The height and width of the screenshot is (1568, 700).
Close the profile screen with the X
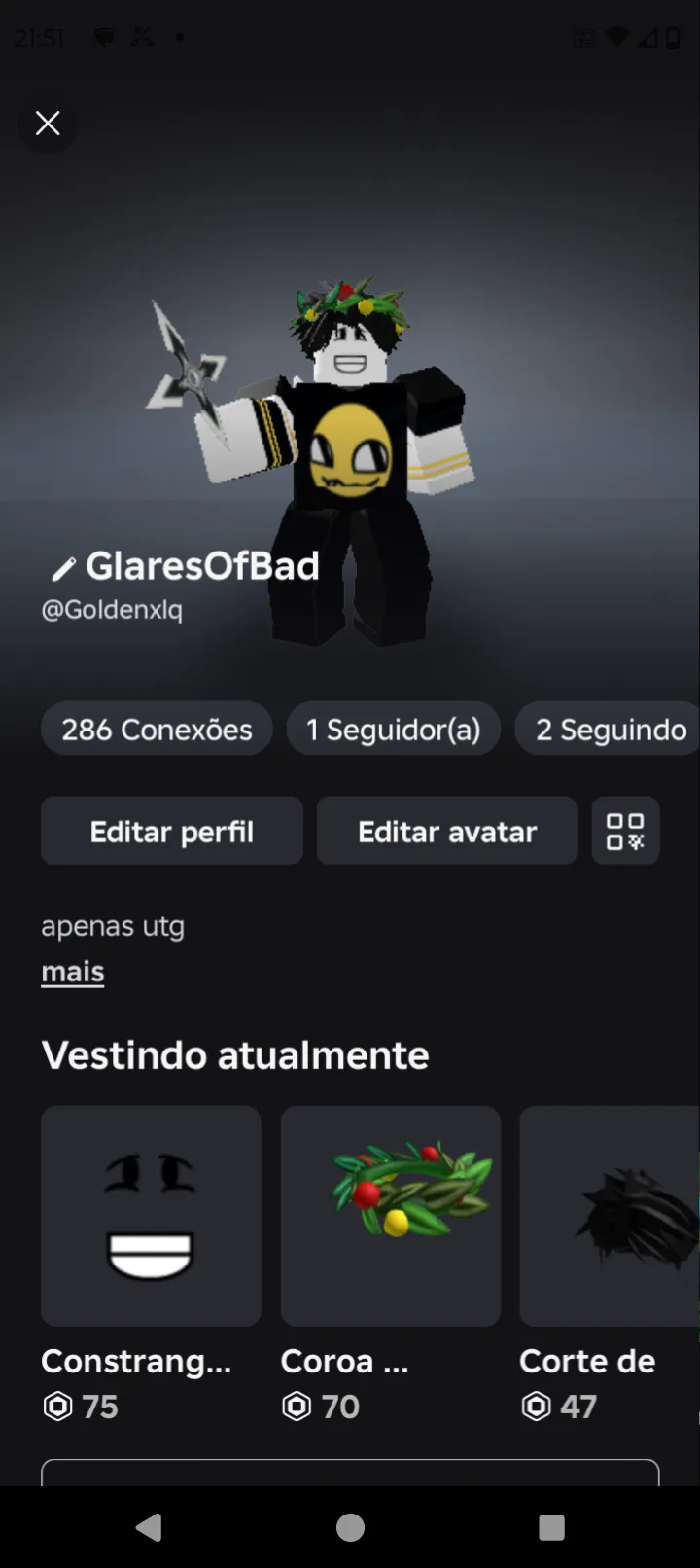click(48, 124)
